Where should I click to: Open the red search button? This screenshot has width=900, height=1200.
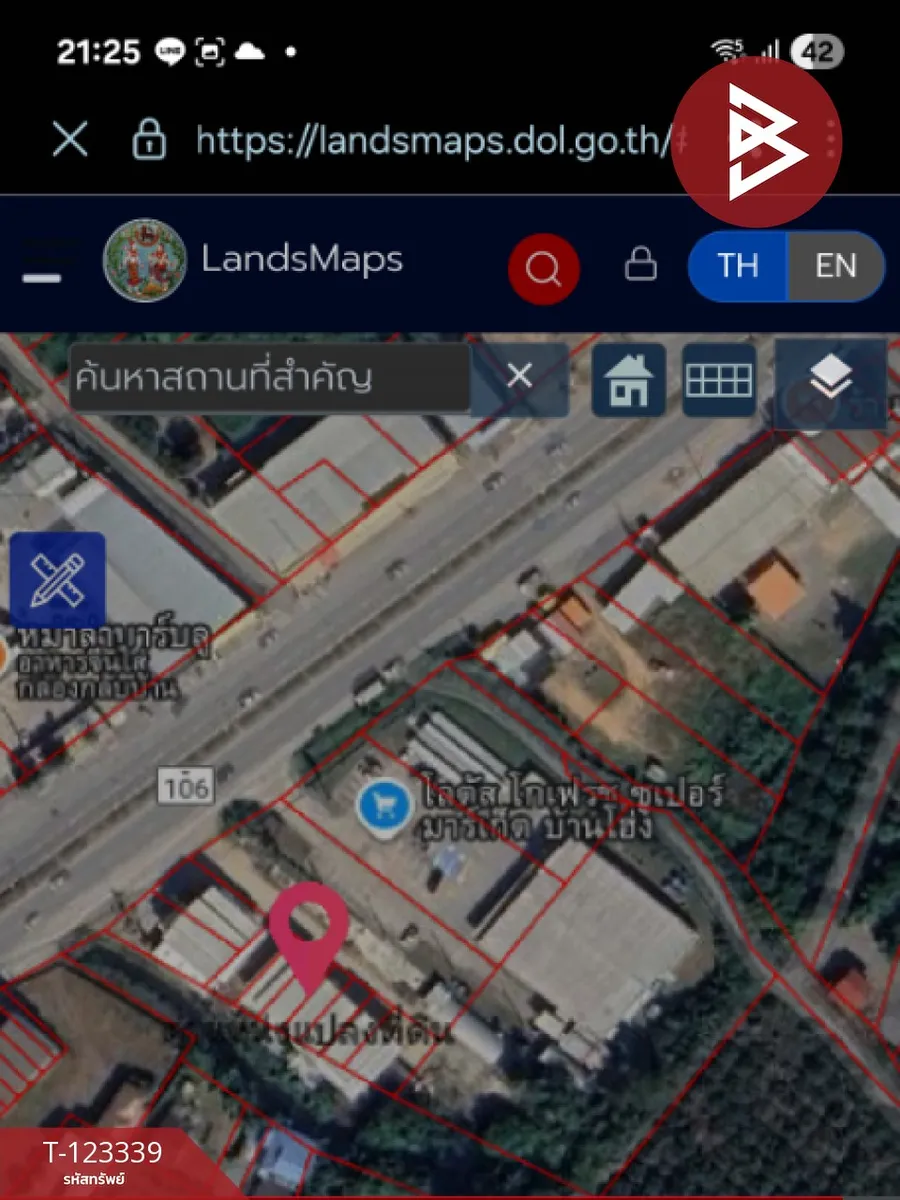click(x=543, y=268)
